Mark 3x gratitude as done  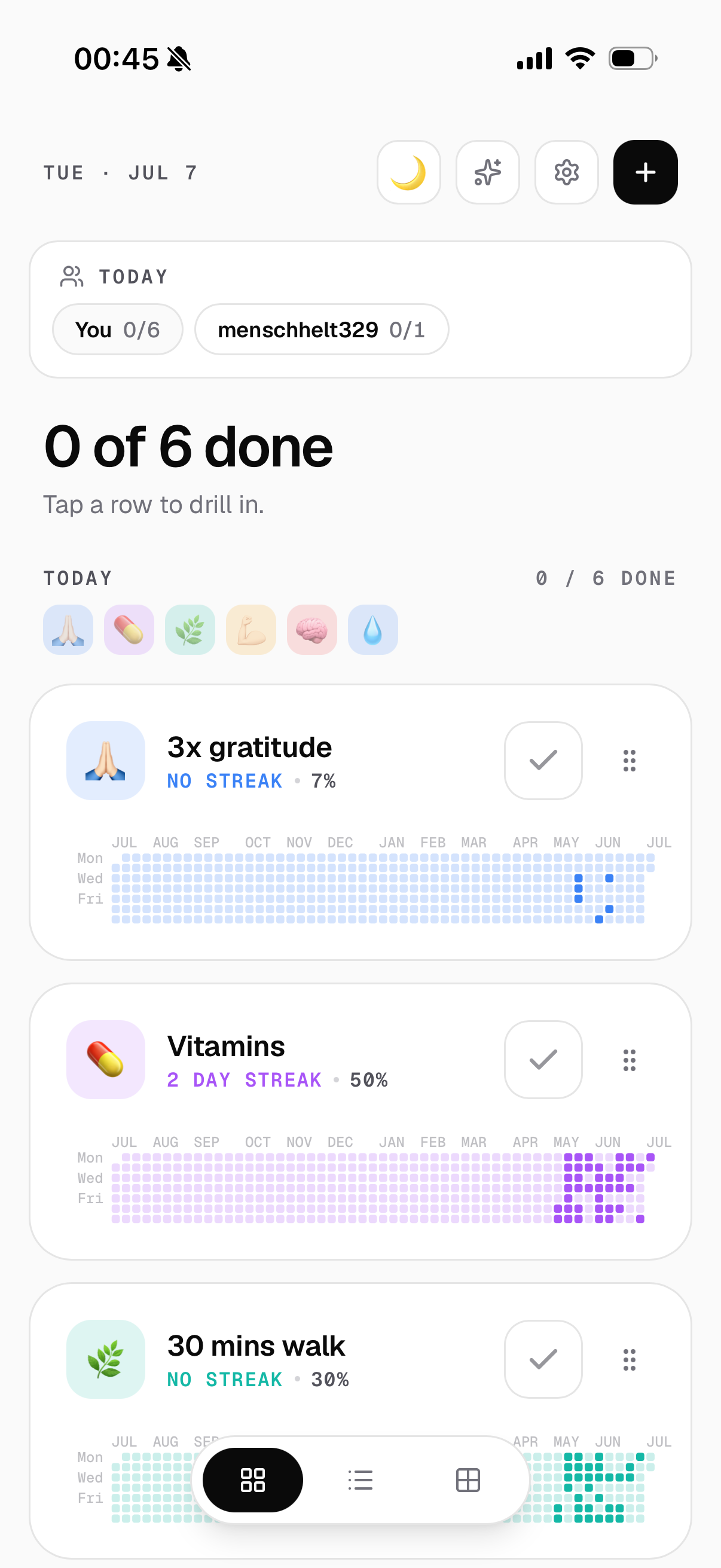coord(543,760)
